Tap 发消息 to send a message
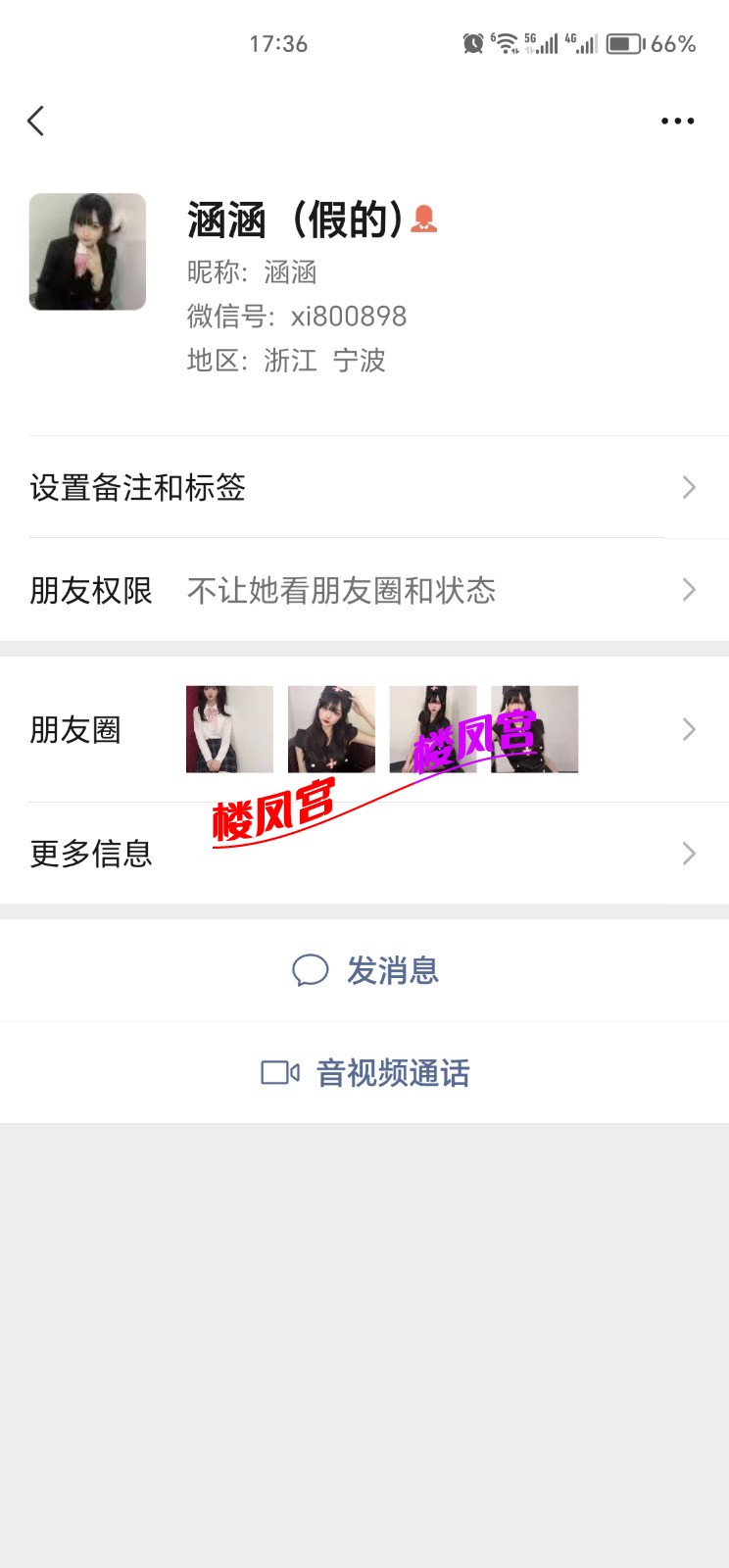 tap(364, 971)
